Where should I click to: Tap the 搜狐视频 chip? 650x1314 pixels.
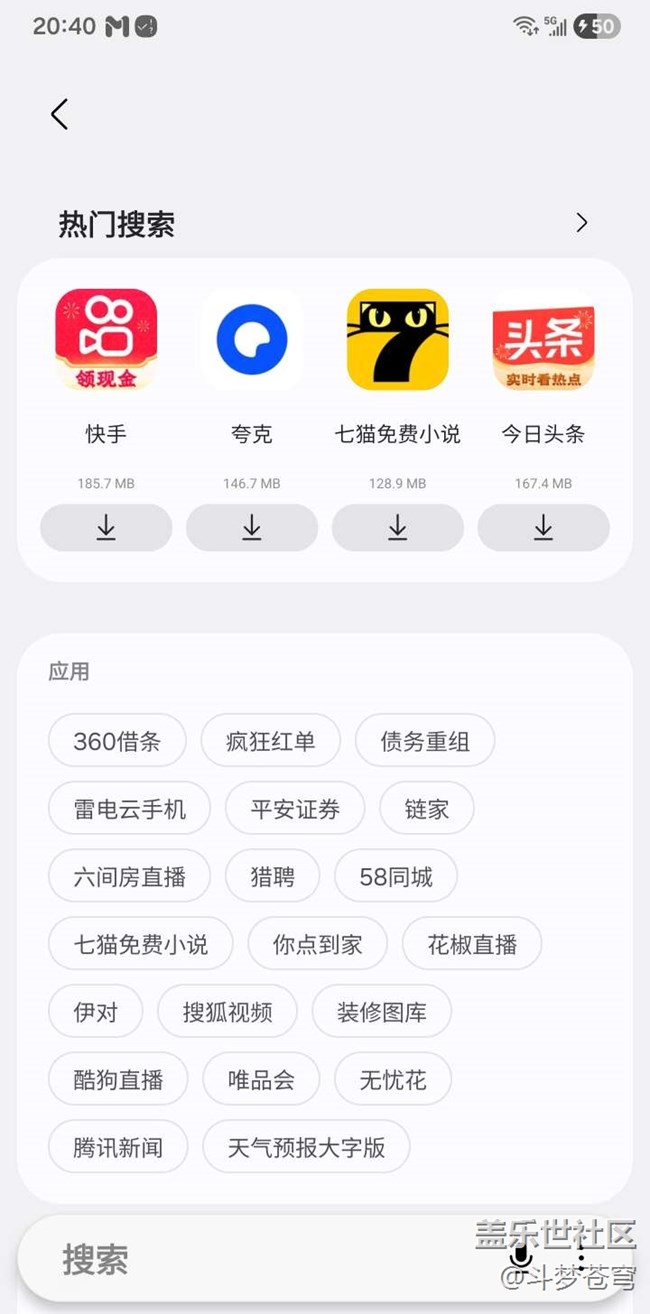227,1012
